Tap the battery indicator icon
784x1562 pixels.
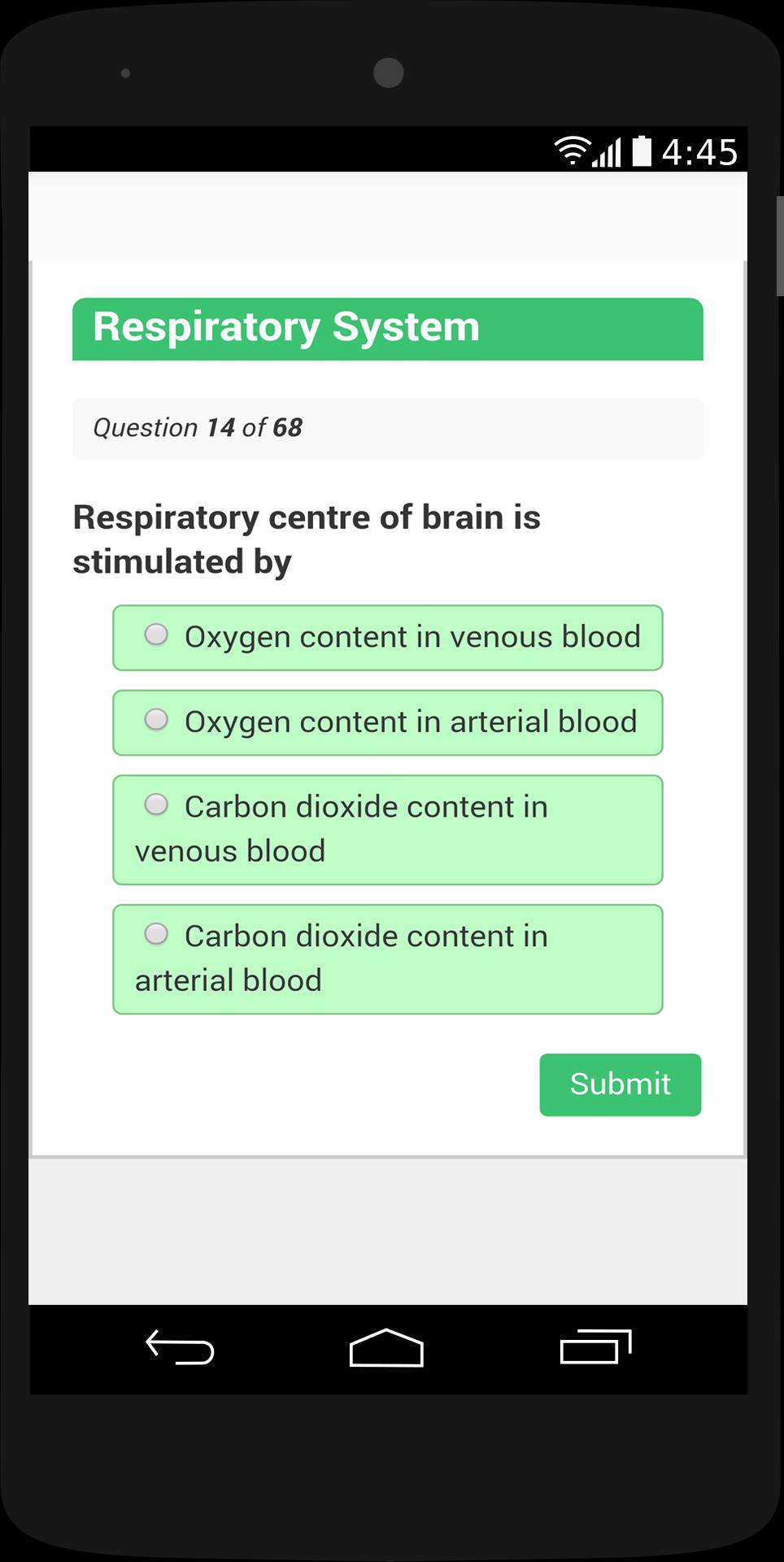[642, 151]
